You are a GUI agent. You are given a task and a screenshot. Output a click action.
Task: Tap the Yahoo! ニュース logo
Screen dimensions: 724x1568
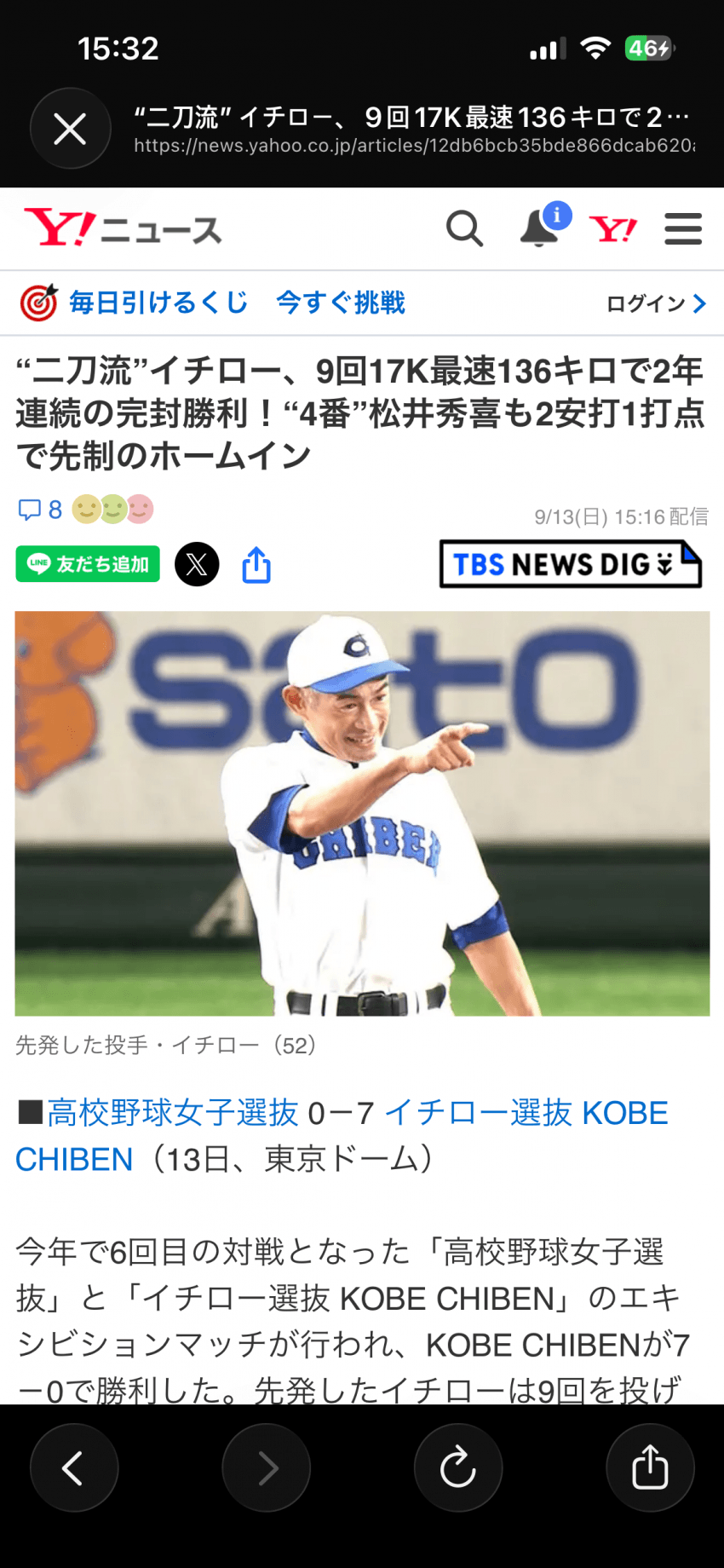(x=123, y=228)
